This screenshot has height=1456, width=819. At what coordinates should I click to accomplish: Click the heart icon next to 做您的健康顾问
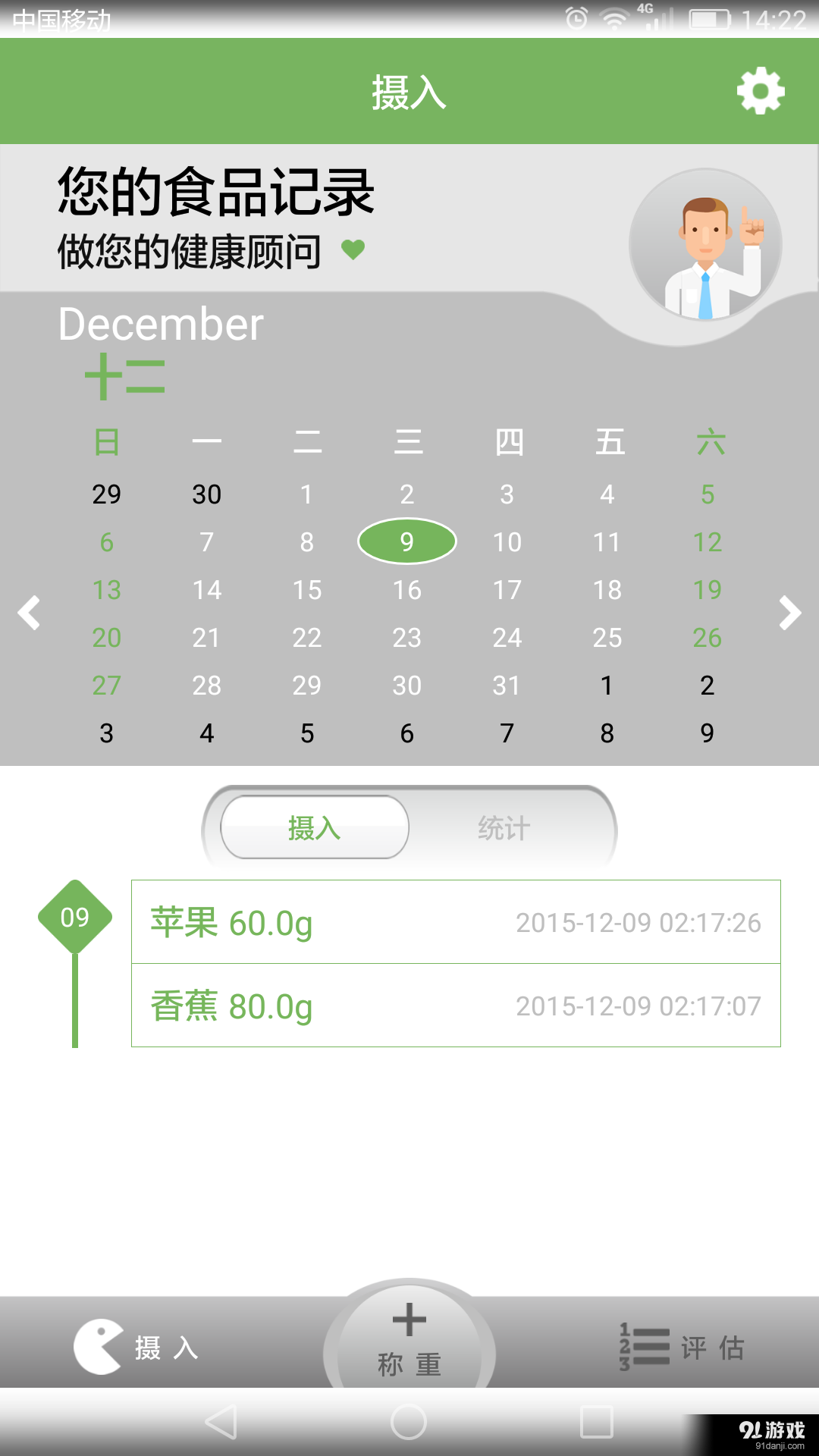(353, 248)
